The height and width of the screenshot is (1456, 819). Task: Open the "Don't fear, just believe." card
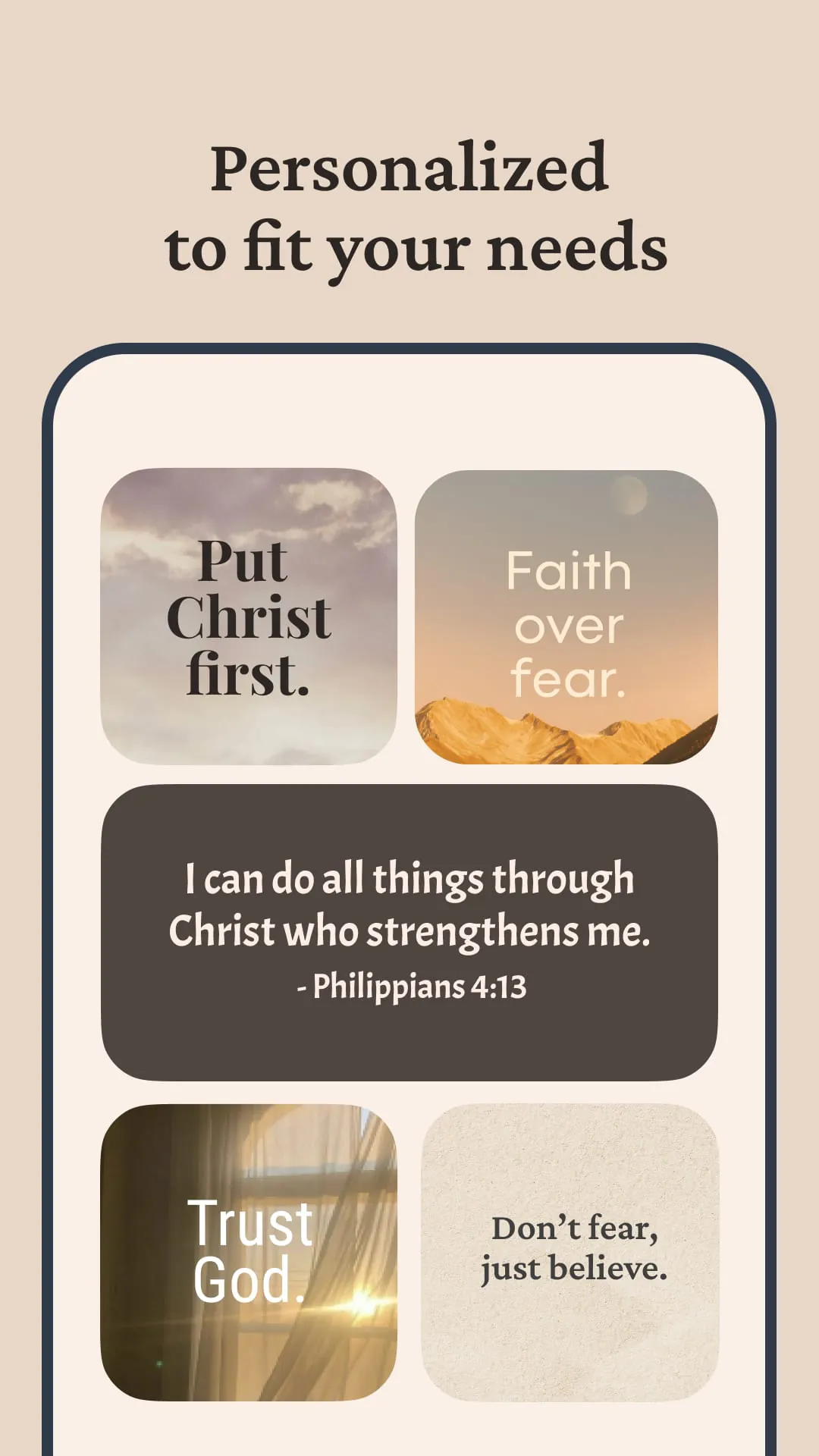coord(569,1251)
